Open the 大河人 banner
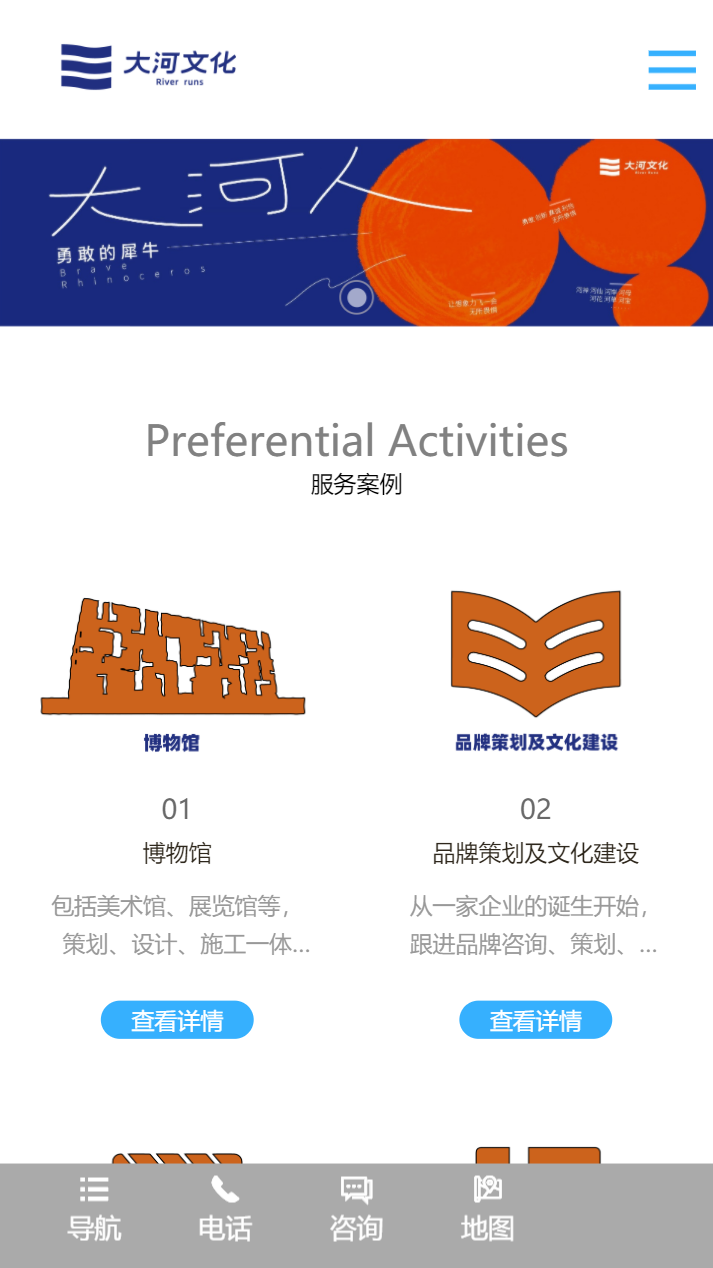The width and height of the screenshot is (713, 1268). coord(356,232)
